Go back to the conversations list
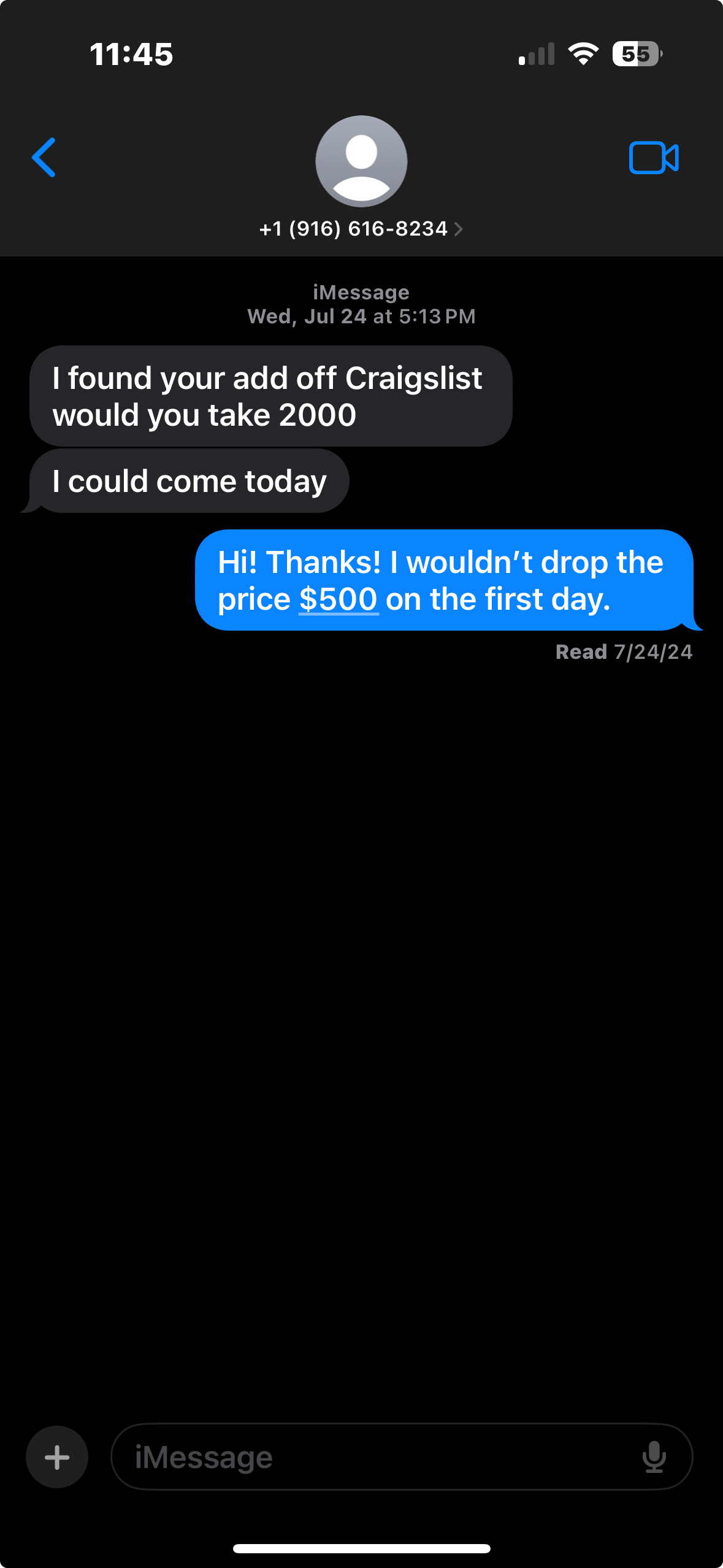The image size is (723, 1568). click(44, 158)
